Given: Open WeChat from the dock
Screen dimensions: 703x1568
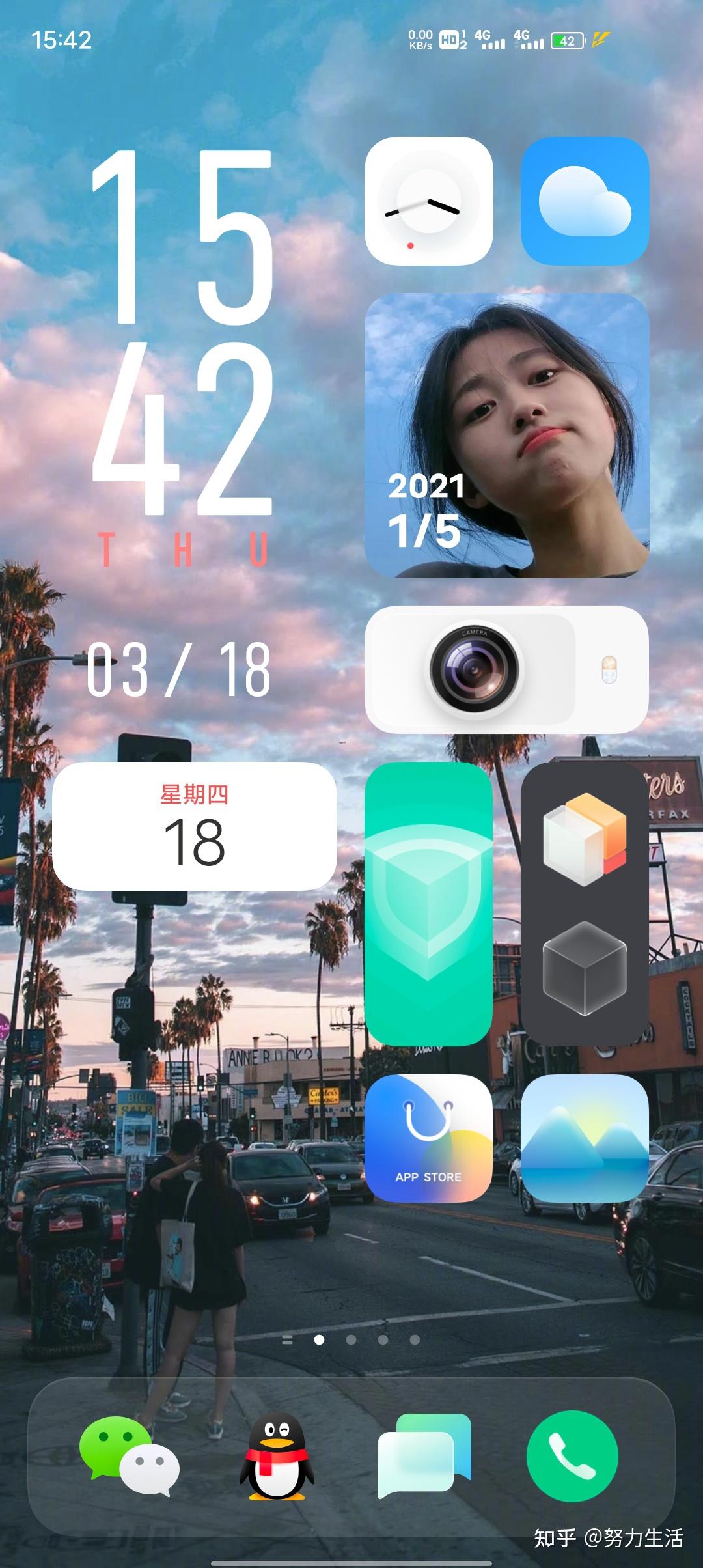Looking at the screenshot, I should (129, 1456).
